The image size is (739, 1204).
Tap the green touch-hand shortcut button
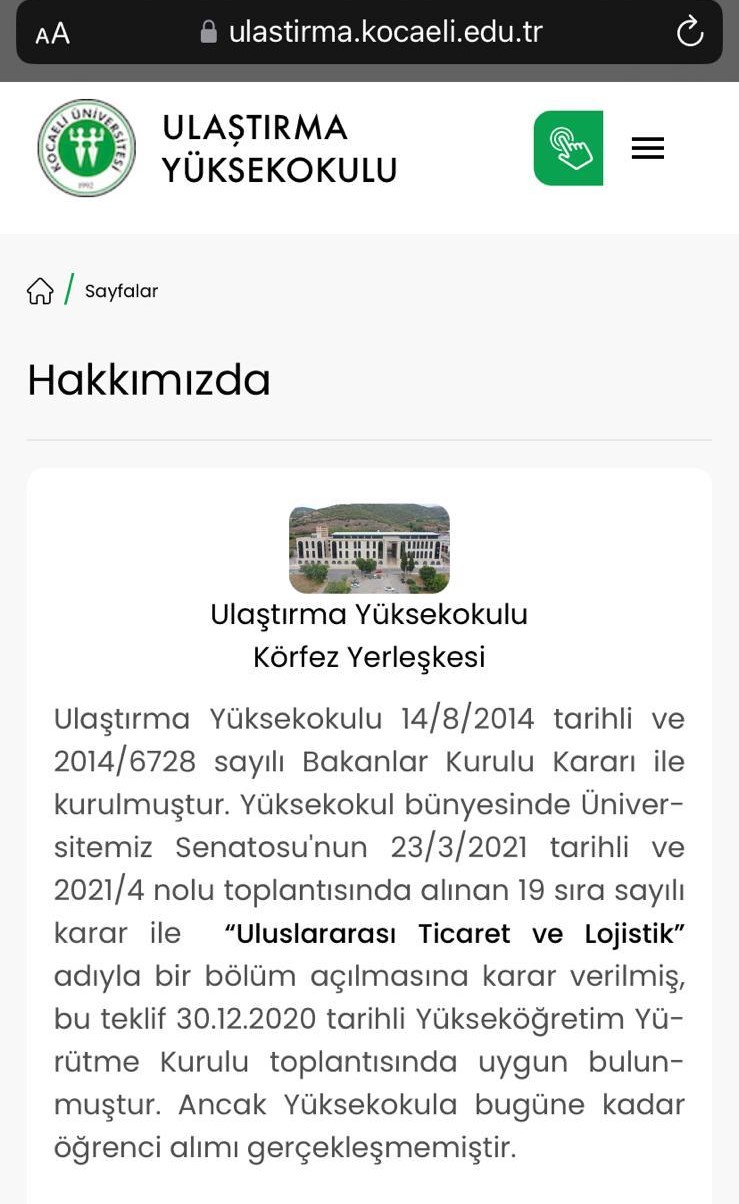coord(568,148)
